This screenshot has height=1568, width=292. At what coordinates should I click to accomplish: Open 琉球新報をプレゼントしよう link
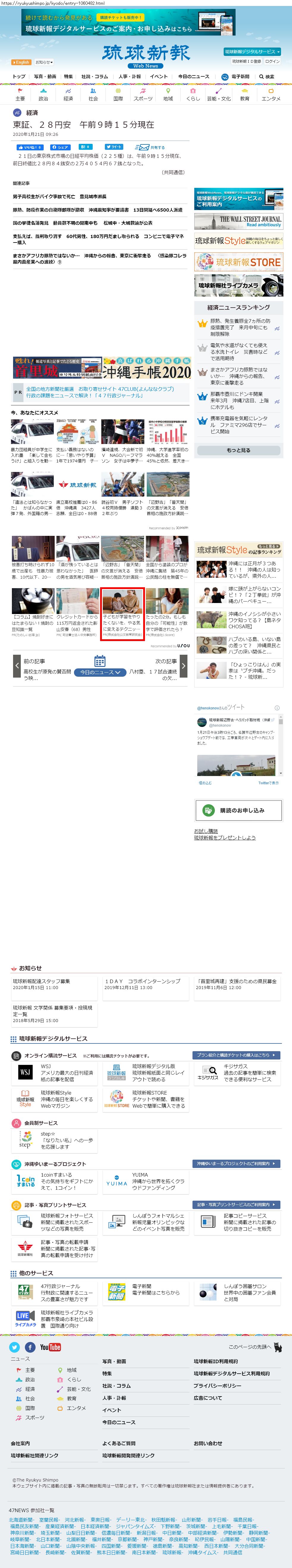click(225, 838)
